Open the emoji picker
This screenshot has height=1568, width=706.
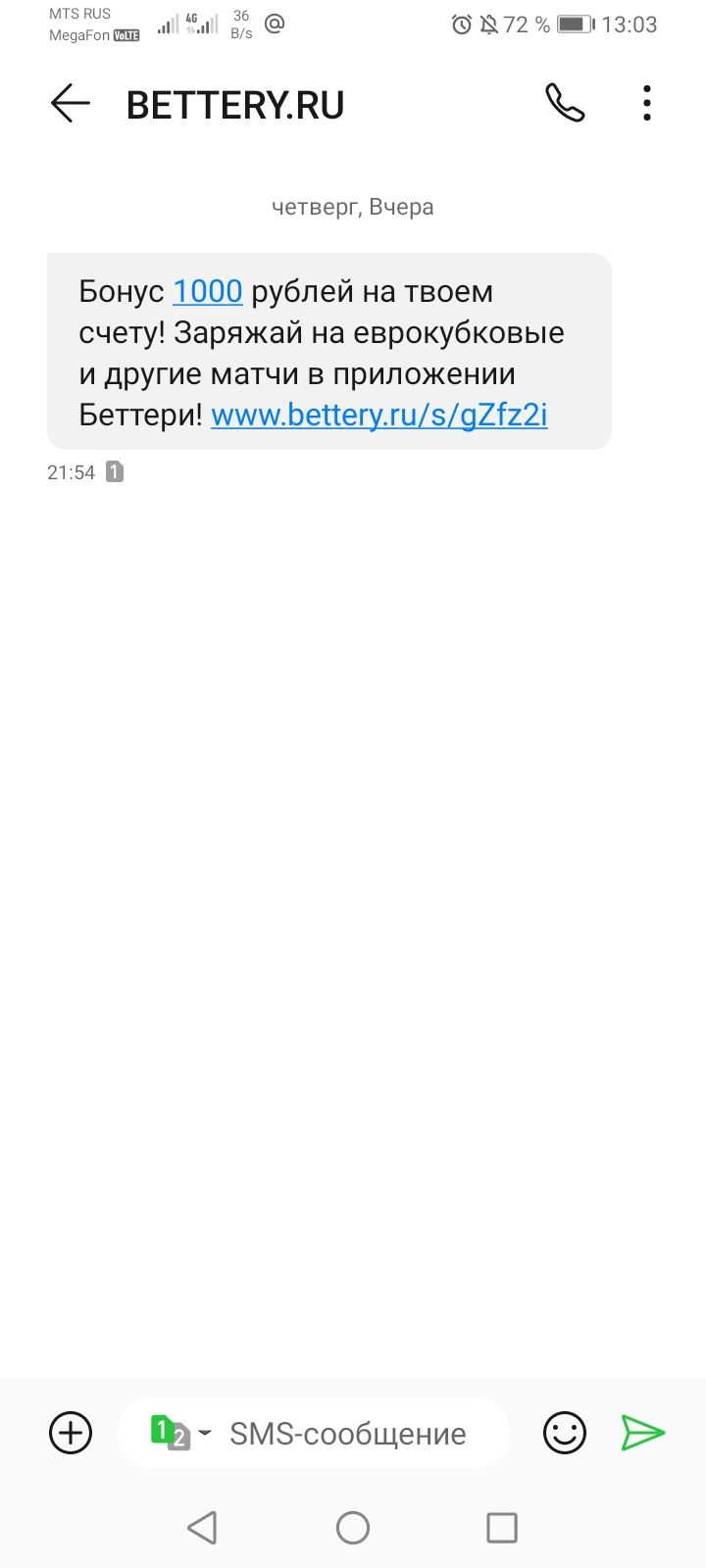pos(565,1434)
